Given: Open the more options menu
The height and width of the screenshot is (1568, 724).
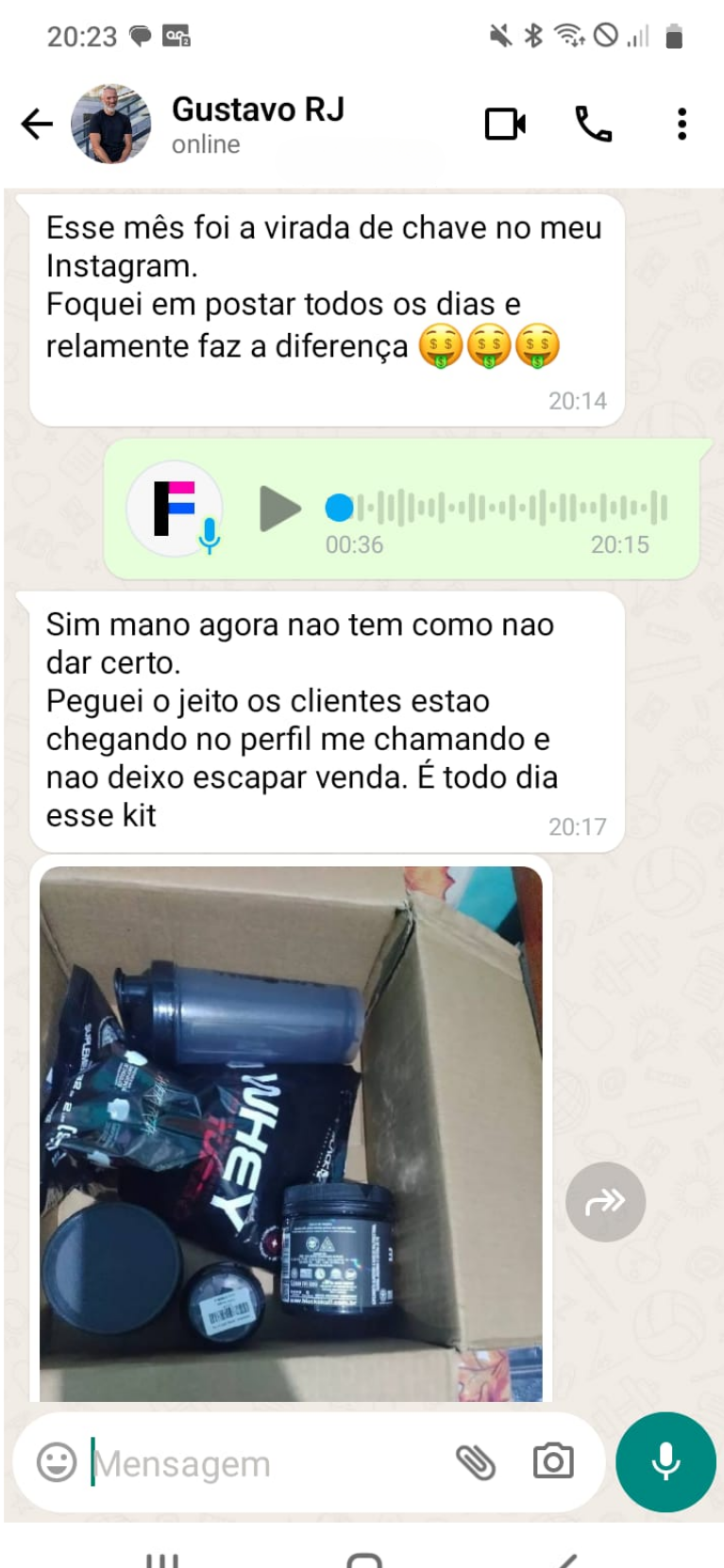Looking at the screenshot, I should [682, 124].
